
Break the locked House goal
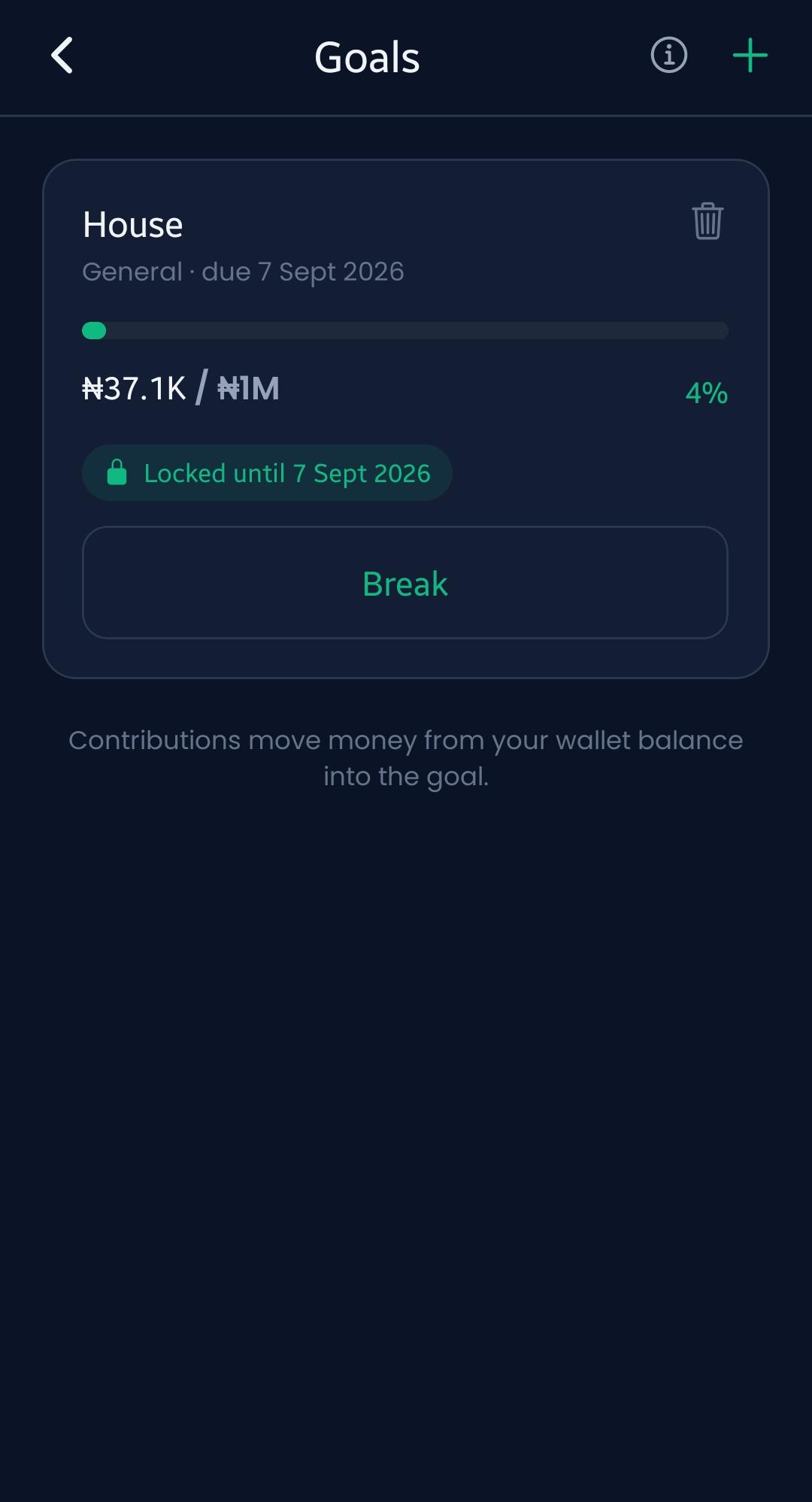405,583
